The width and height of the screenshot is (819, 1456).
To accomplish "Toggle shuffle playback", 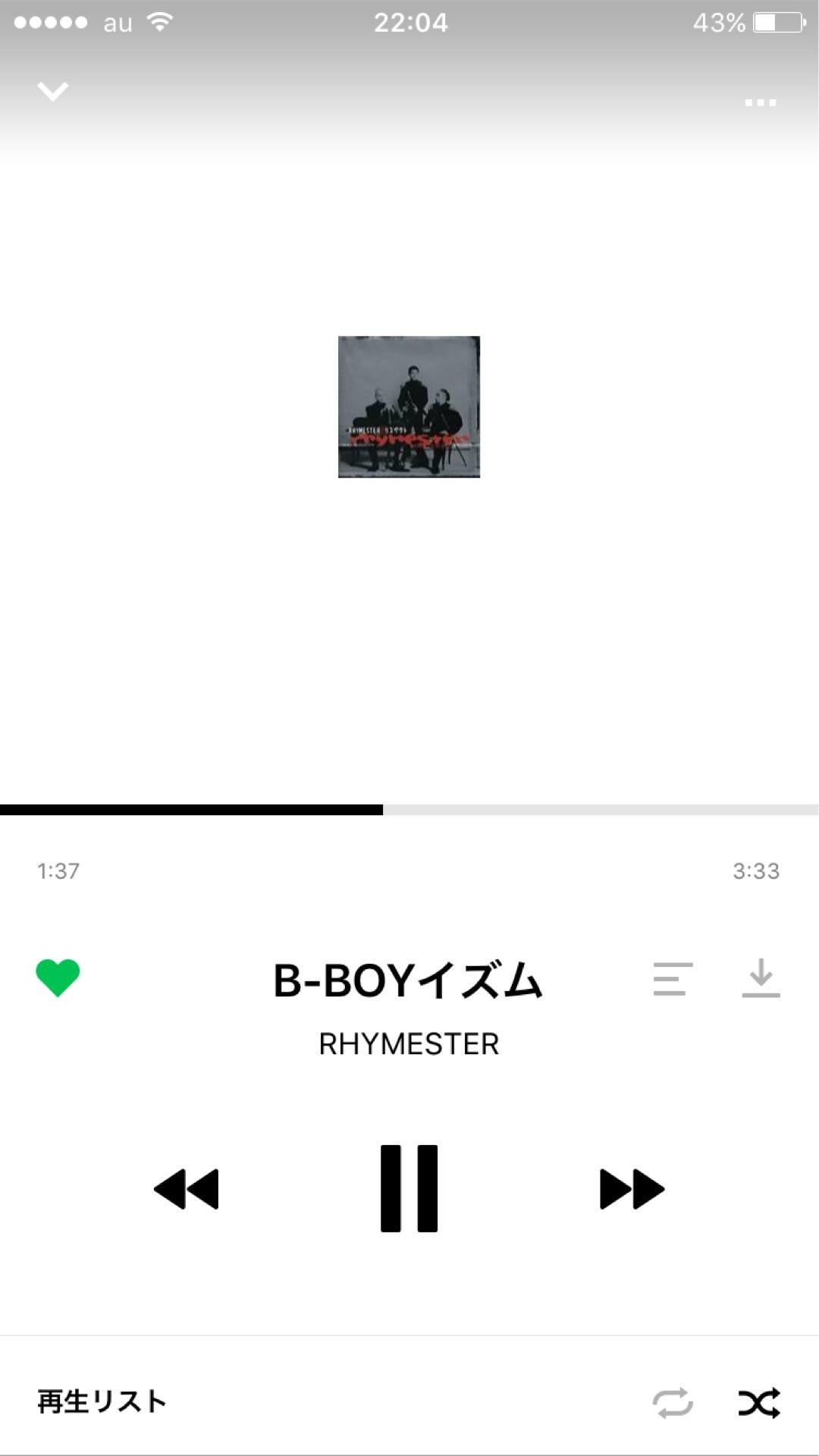I will coord(759,1403).
